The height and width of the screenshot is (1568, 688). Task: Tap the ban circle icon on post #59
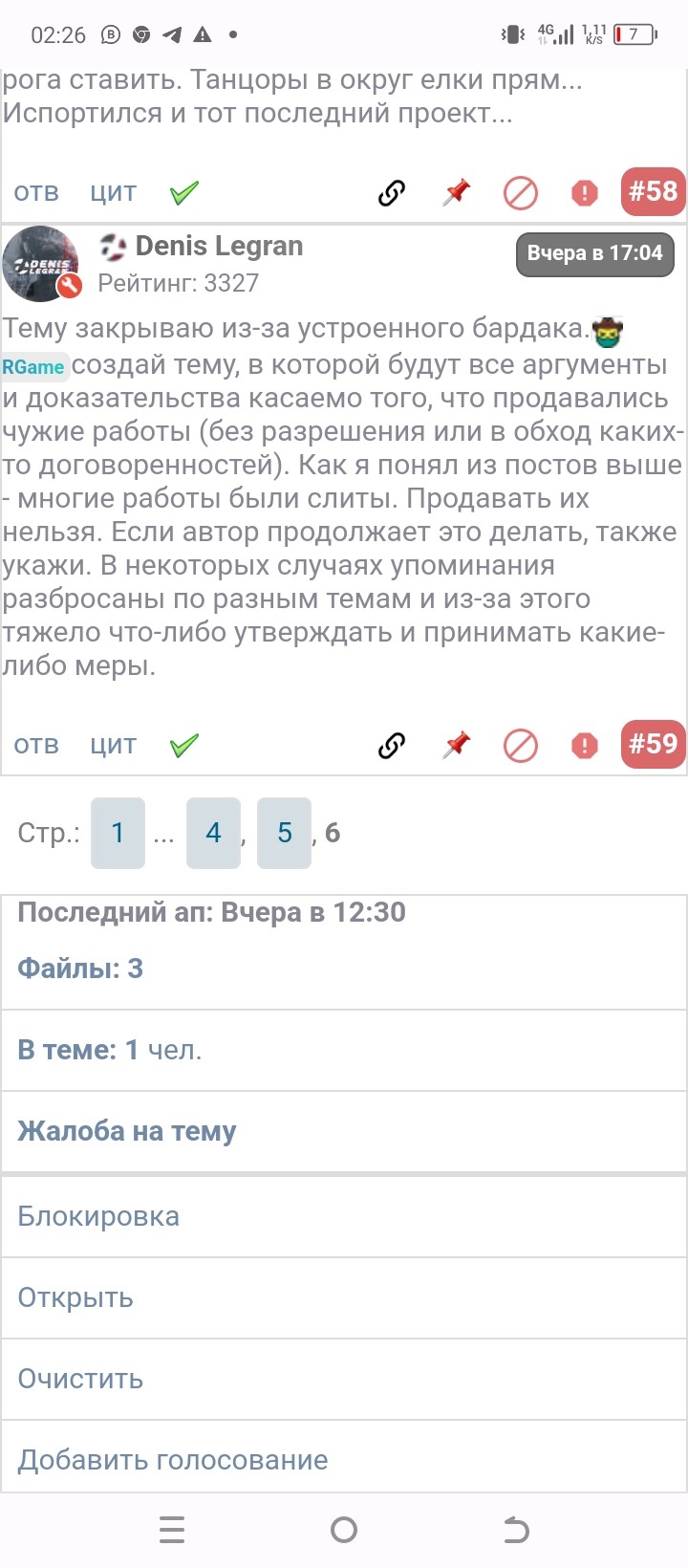[520, 746]
